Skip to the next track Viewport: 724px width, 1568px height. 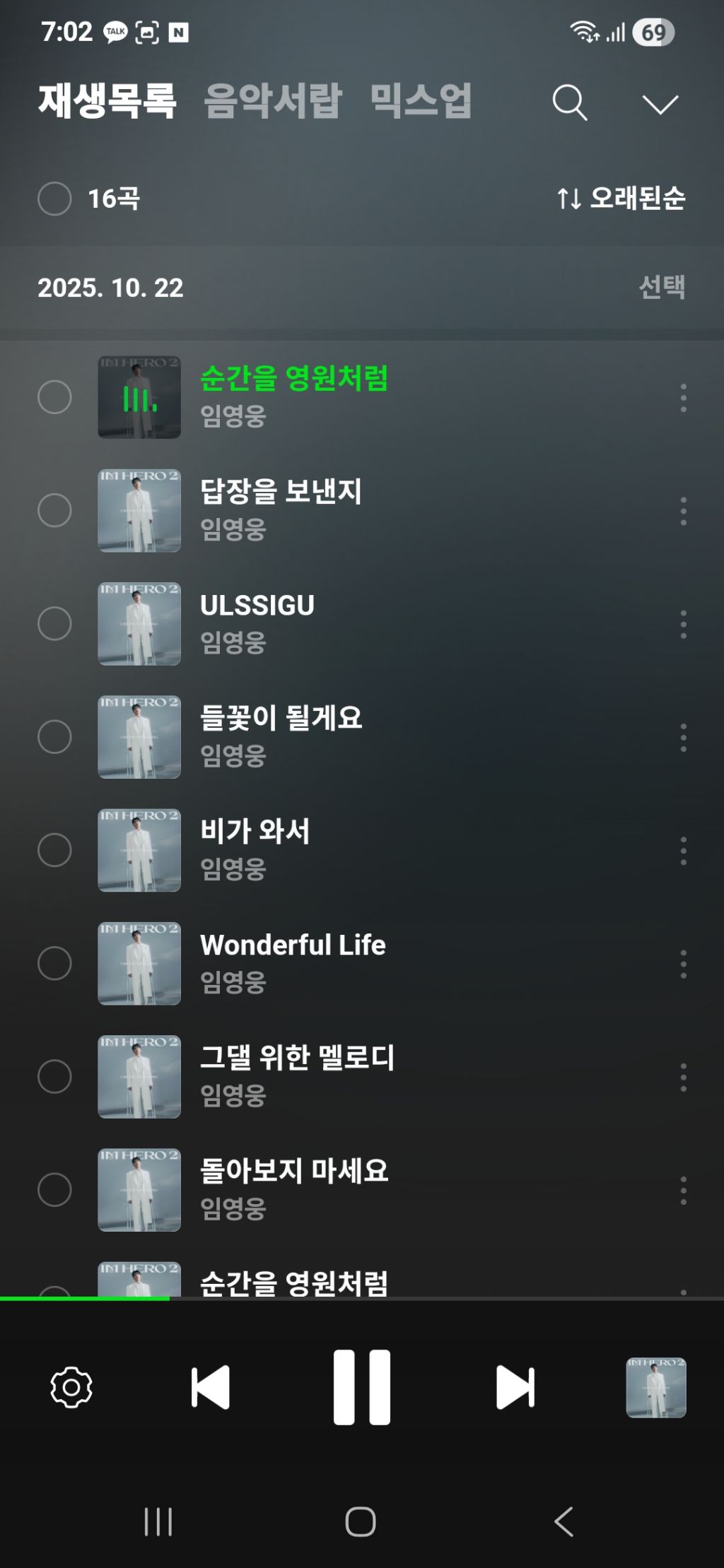[515, 1388]
